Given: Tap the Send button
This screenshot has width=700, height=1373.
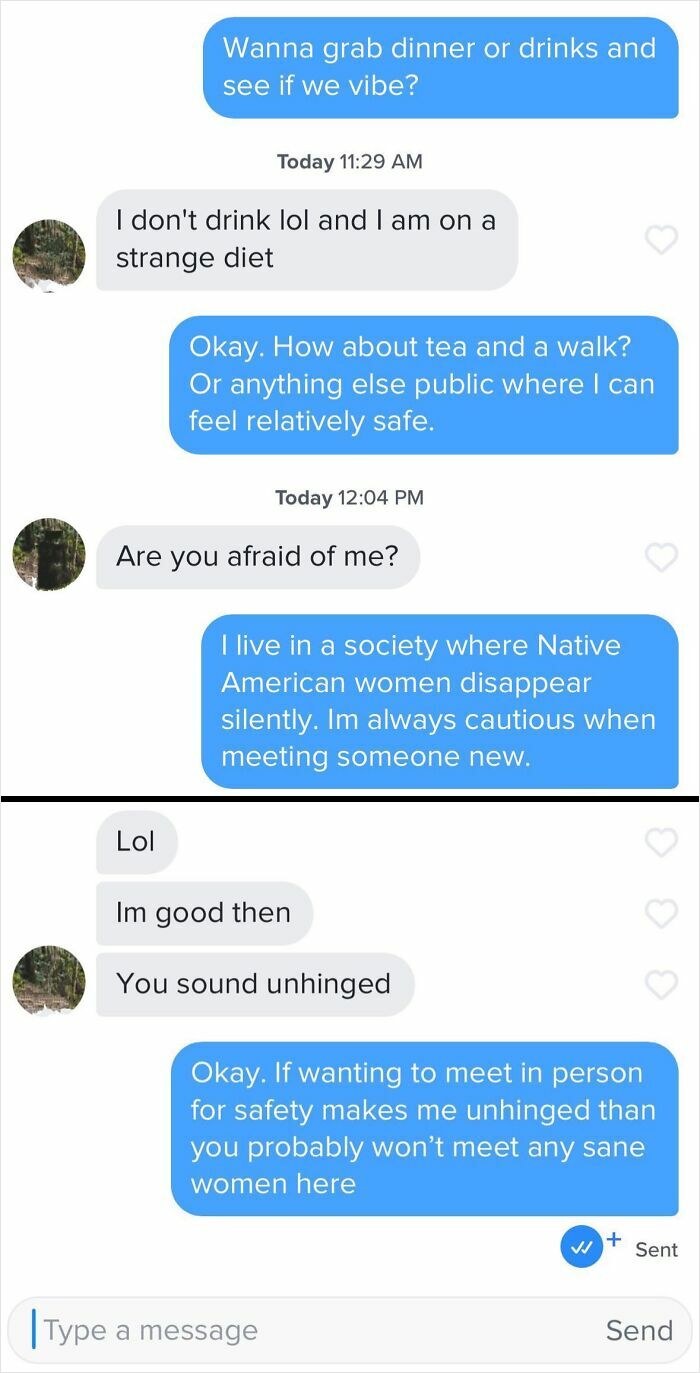Looking at the screenshot, I should coord(639,1330).
